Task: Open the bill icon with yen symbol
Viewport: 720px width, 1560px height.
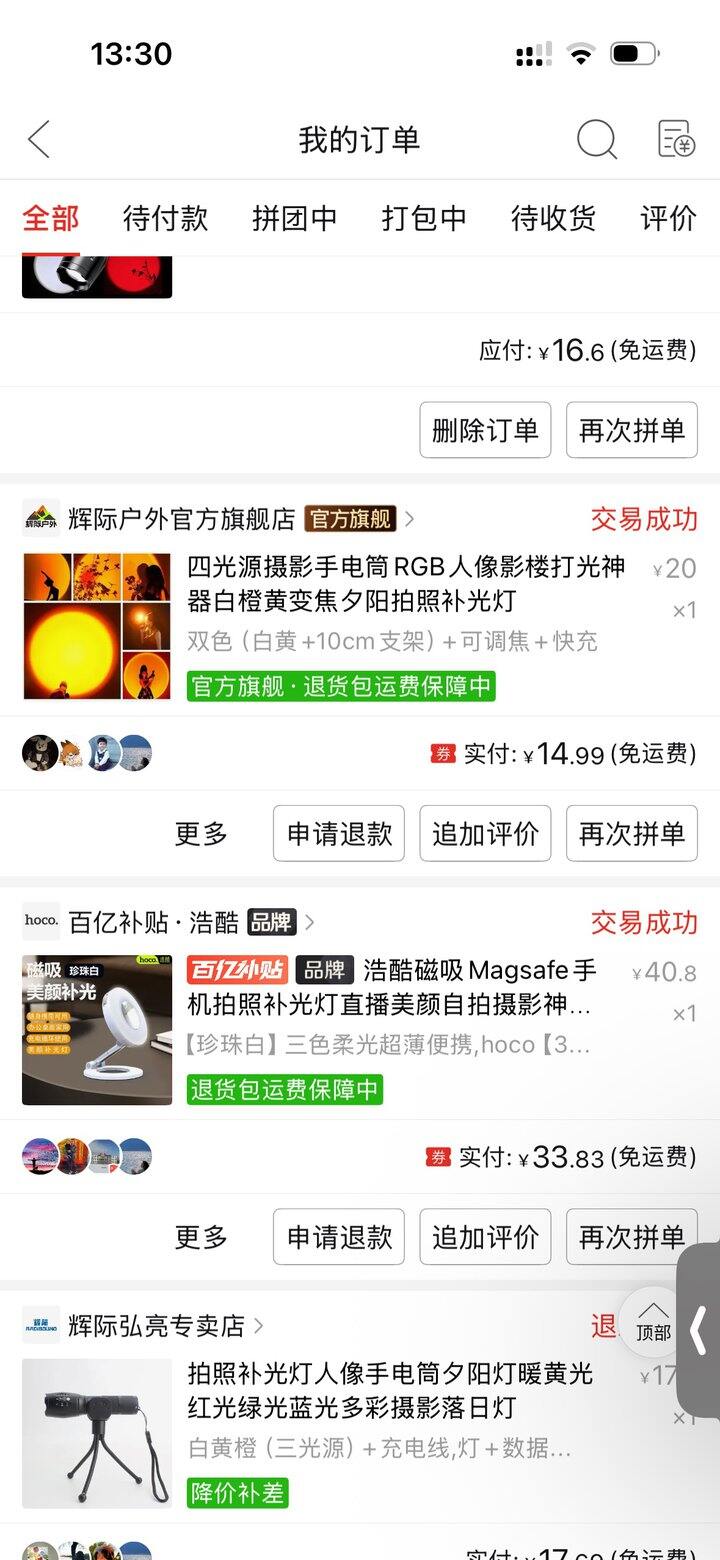Action: 676,139
